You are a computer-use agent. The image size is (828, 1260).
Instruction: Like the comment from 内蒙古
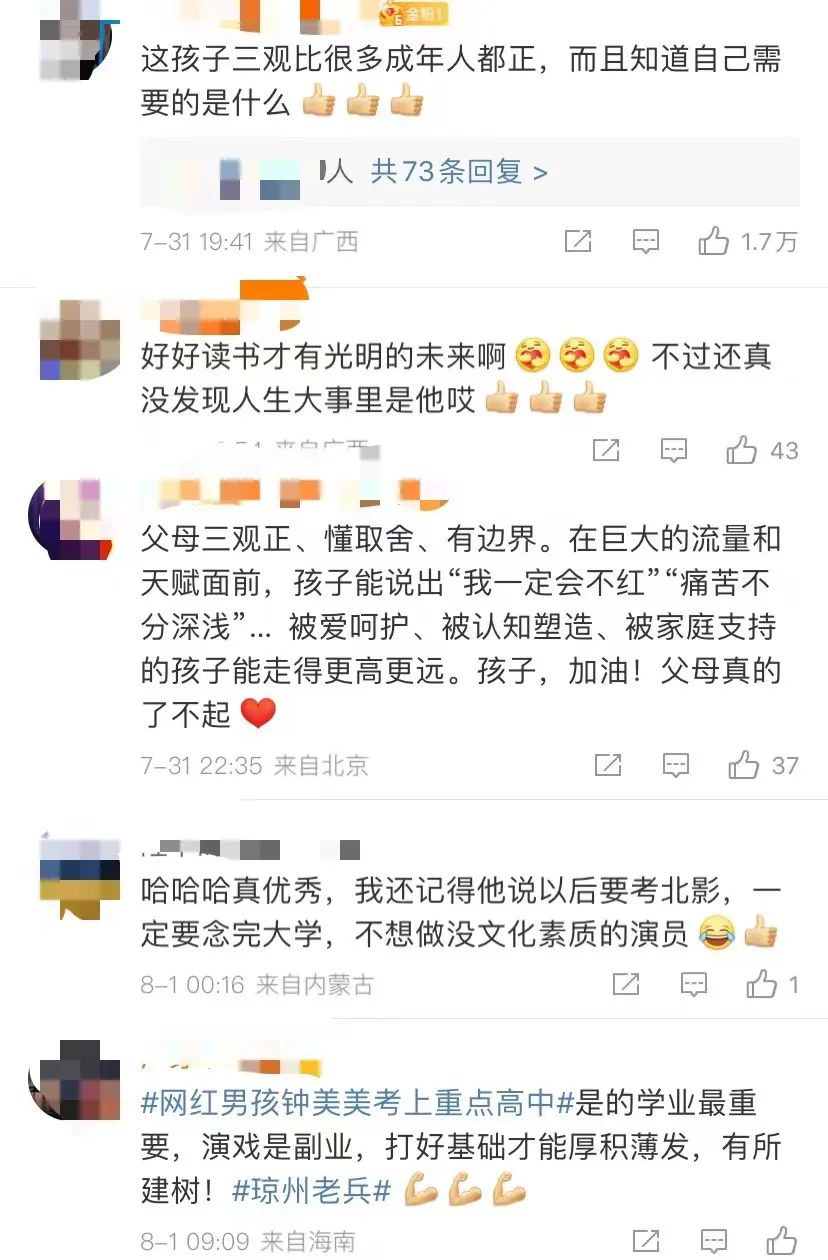[x=762, y=985]
